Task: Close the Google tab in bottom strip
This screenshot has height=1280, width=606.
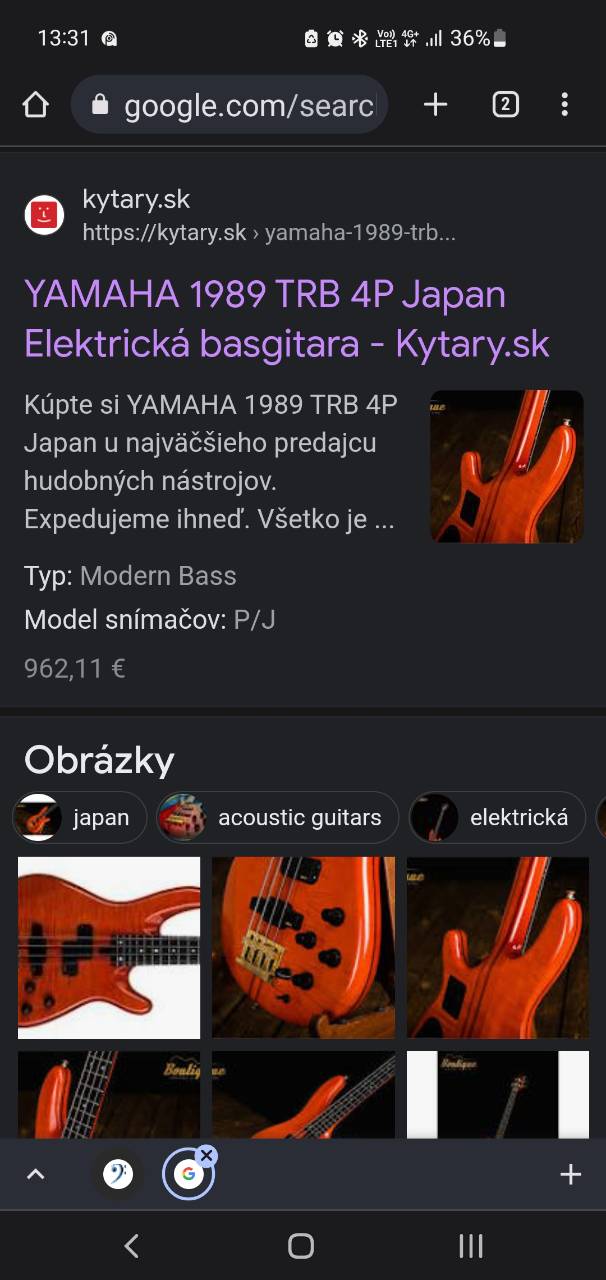Action: 207,1156
